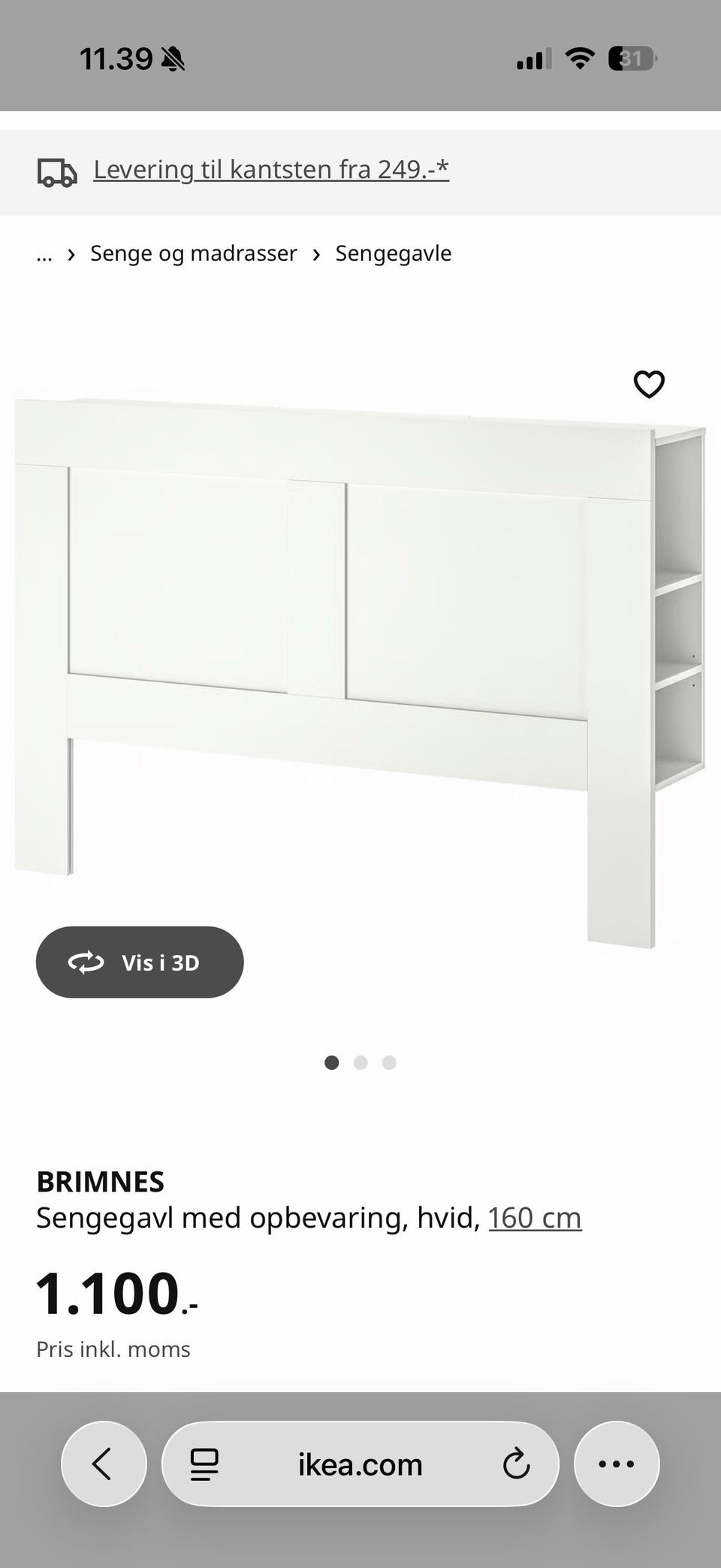721x1568 pixels.
Task: Add the headboard to favorites with heart icon
Action: click(649, 384)
